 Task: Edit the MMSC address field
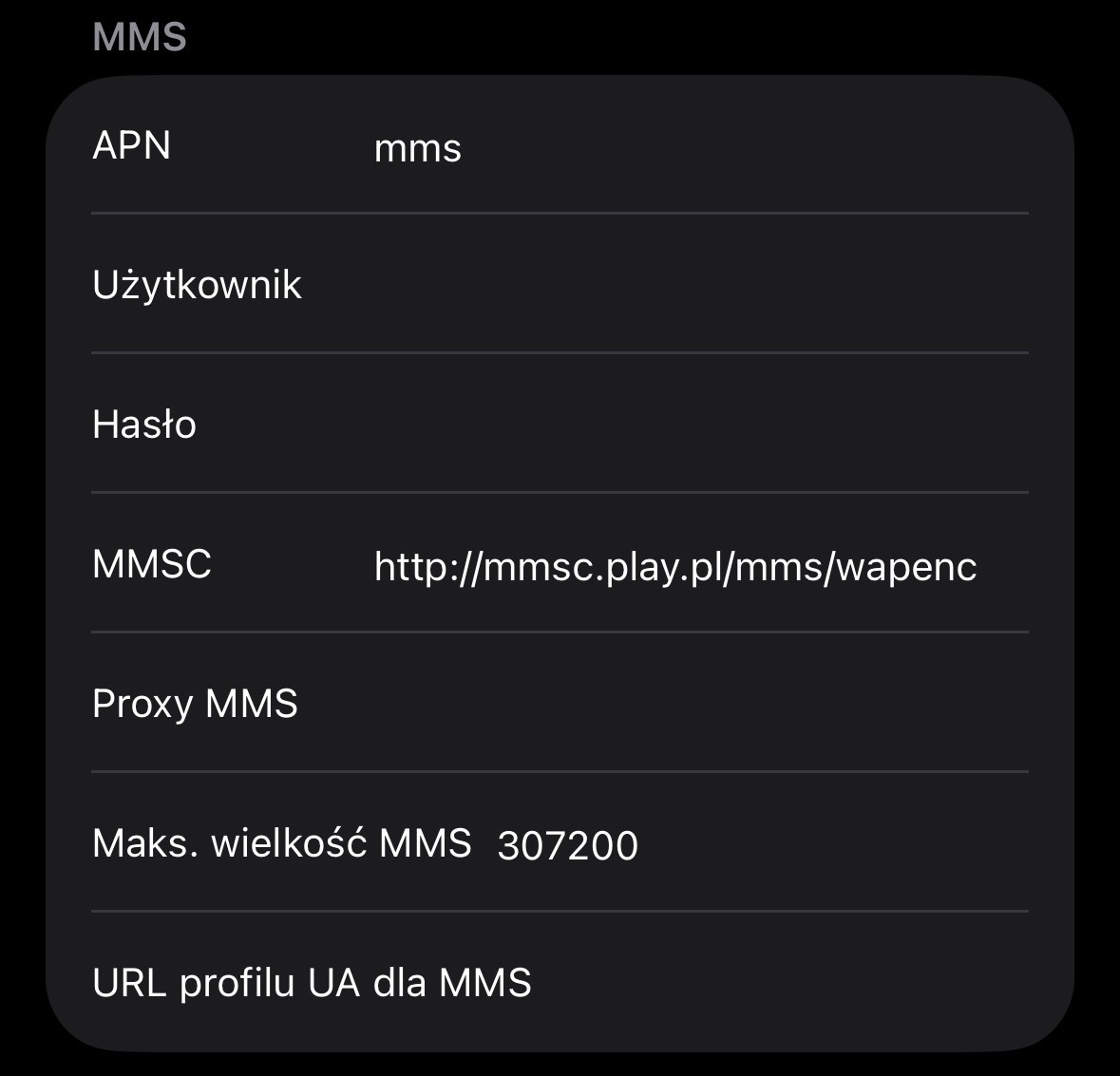(x=674, y=566)
